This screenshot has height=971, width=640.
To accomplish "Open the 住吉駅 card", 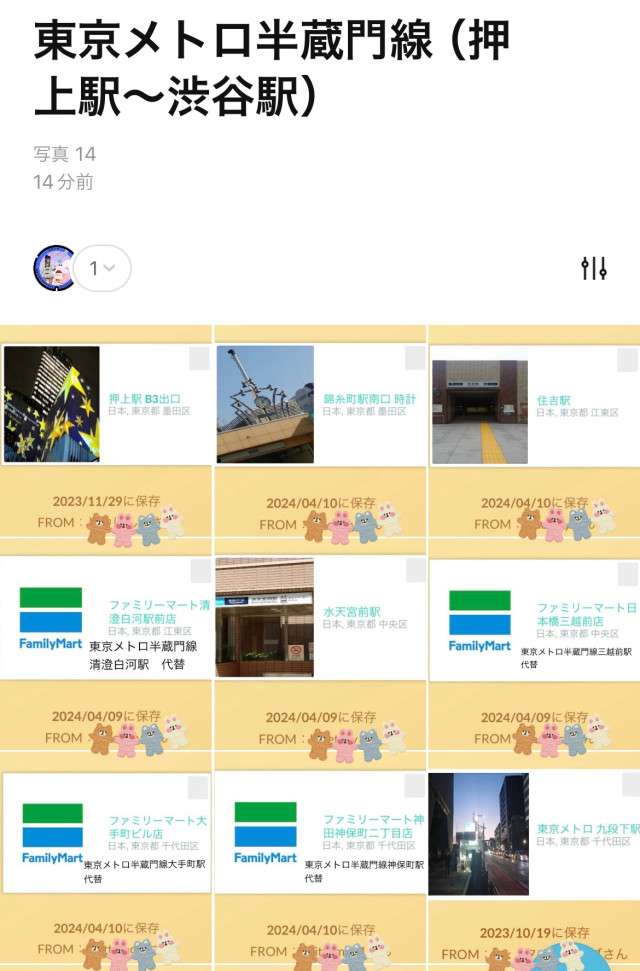I will point(535,405).
